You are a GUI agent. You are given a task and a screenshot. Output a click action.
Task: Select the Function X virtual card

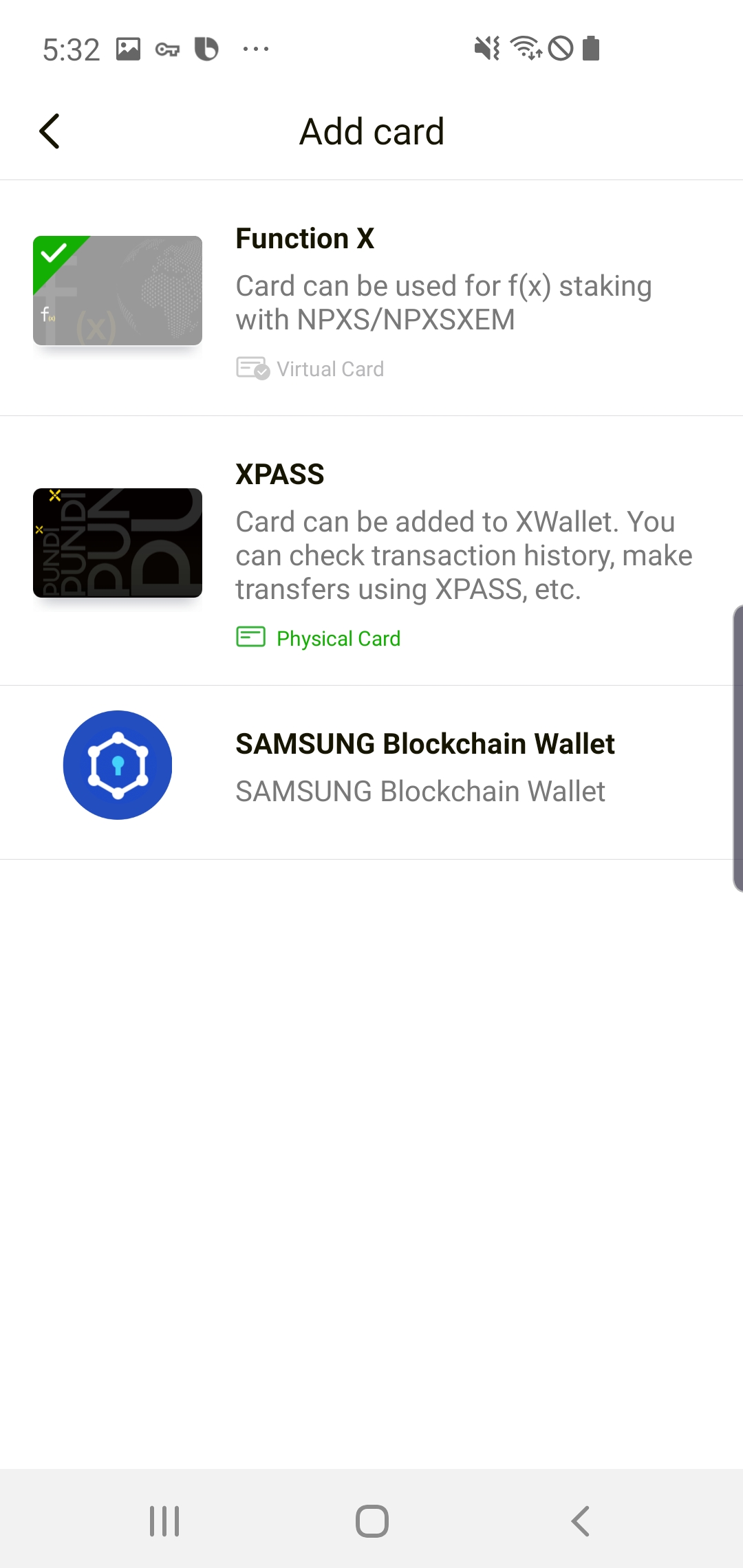[371, 298]
